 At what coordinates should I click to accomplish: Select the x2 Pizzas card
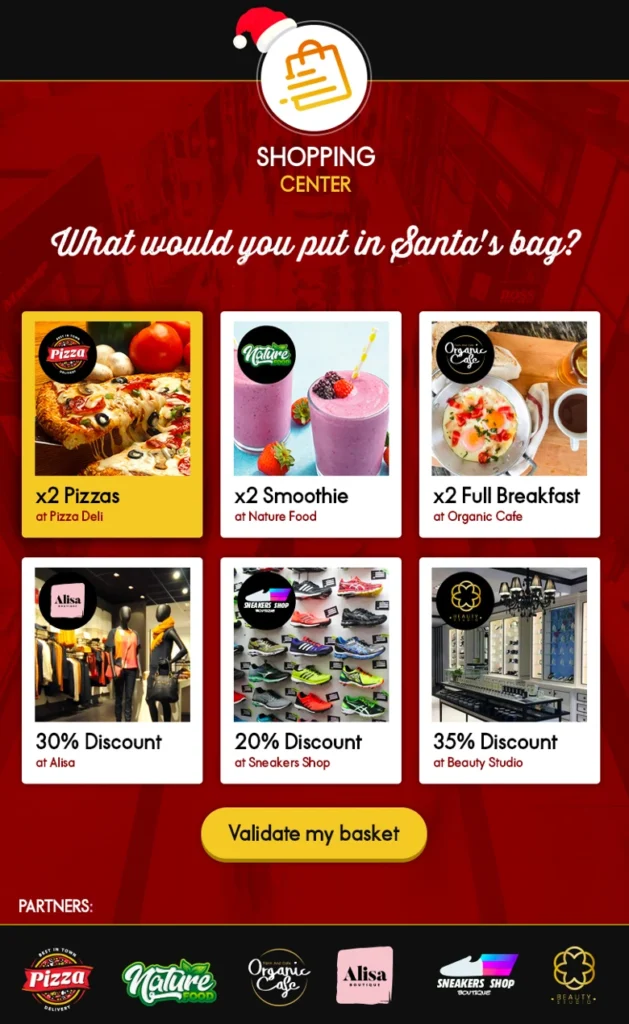[x=112, y=424]
